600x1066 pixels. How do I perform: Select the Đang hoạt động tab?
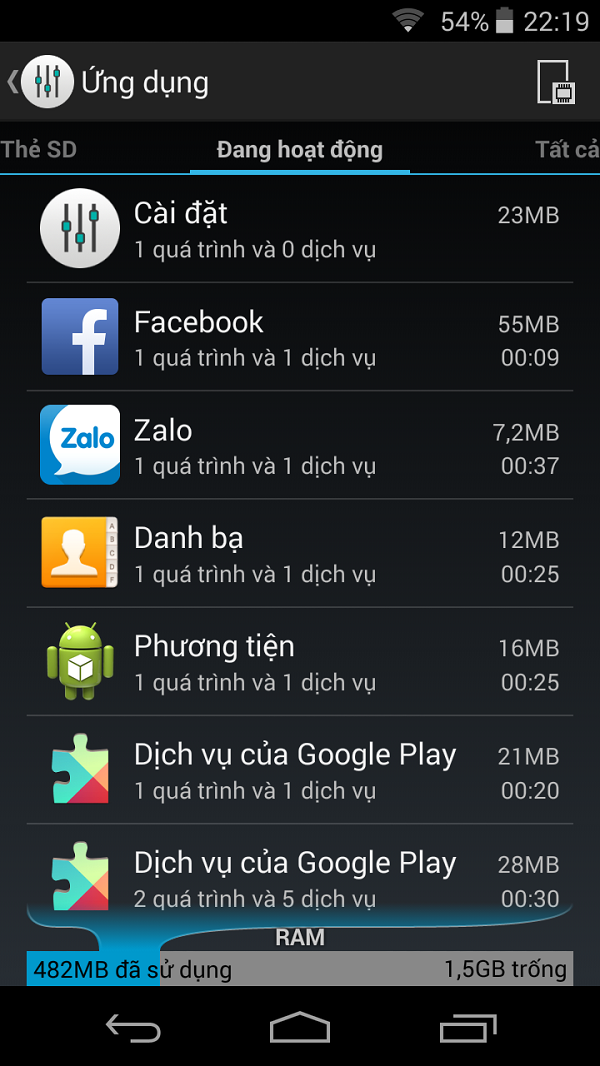tap(299, 151)
